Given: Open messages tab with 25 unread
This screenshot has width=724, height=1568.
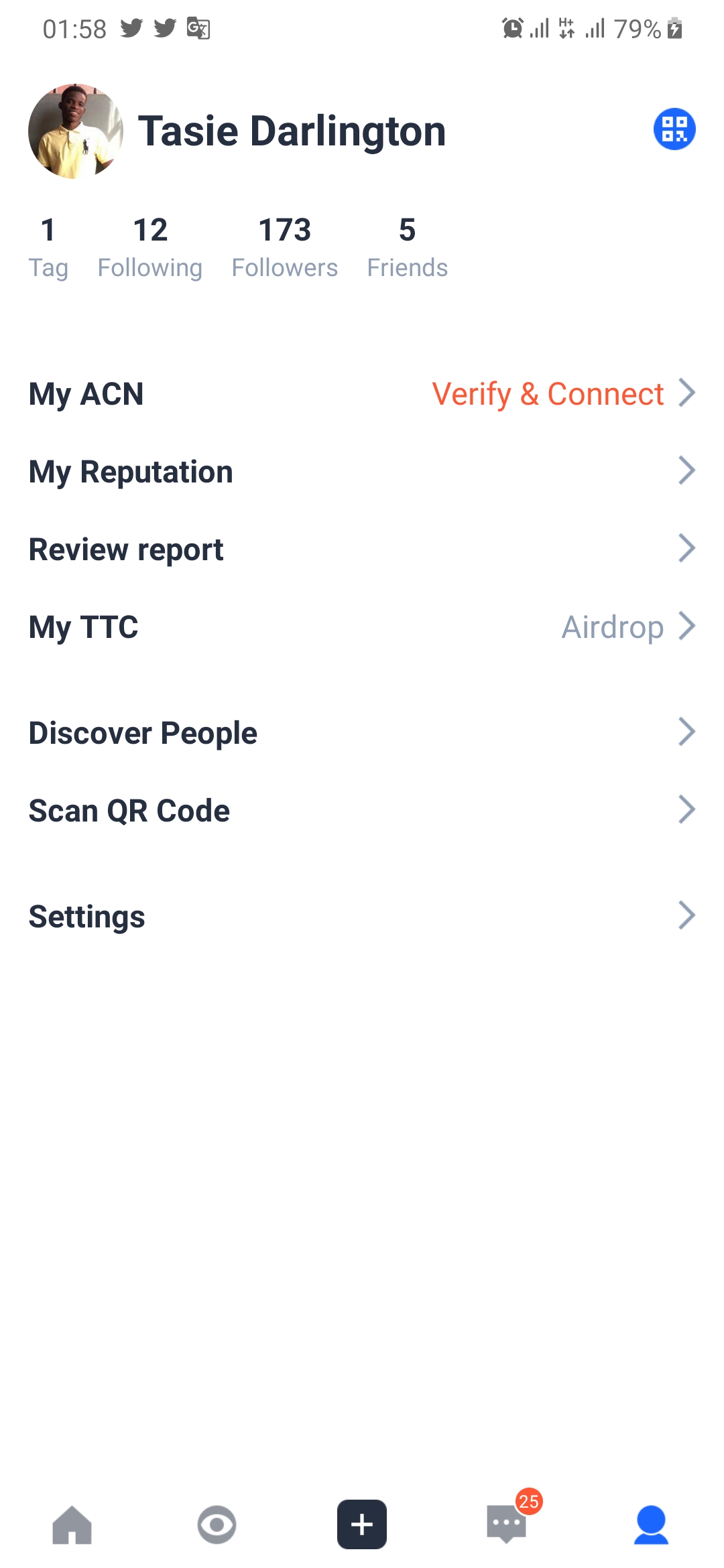Looking at the screenshot, I should (x=507, y=1523).
